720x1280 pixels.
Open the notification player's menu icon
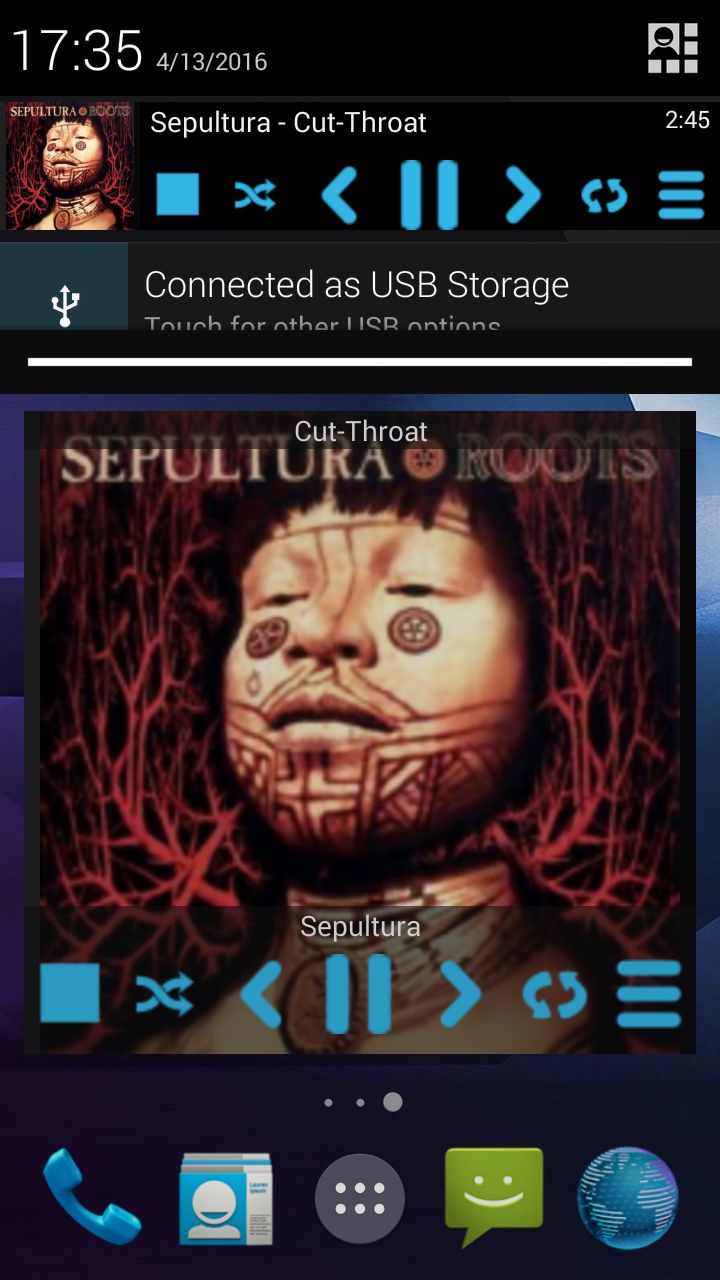point(681,195)
